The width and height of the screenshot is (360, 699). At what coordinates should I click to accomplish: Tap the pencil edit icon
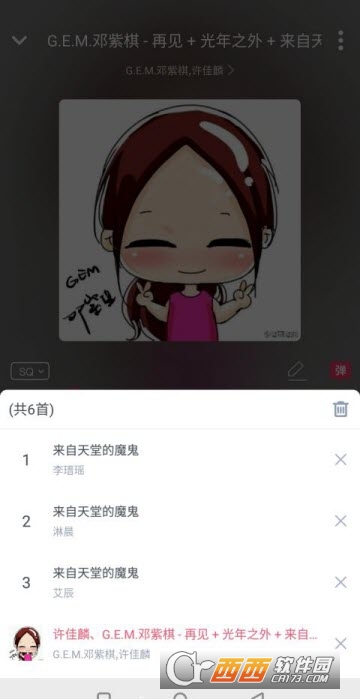296,370
